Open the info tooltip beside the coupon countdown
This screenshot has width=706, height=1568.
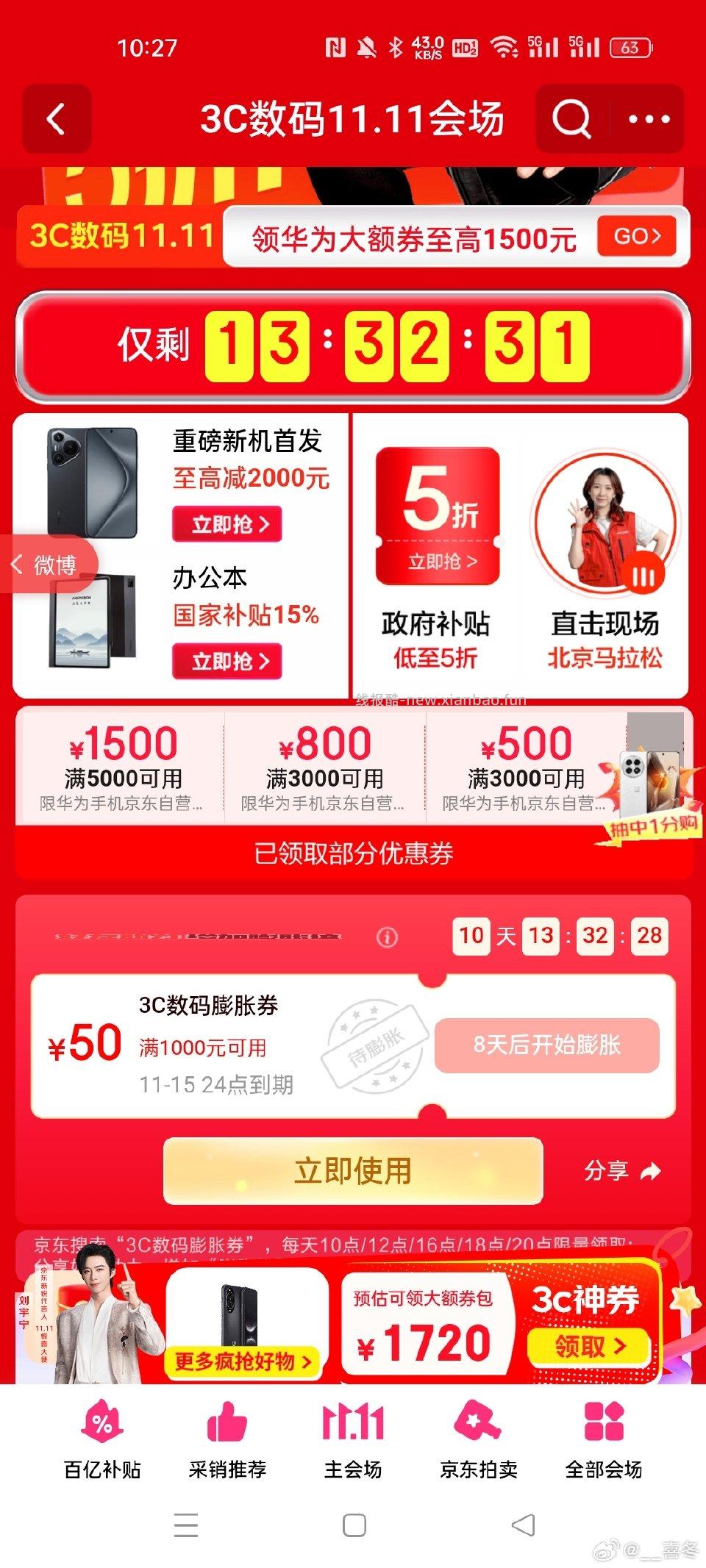(386, 937)
